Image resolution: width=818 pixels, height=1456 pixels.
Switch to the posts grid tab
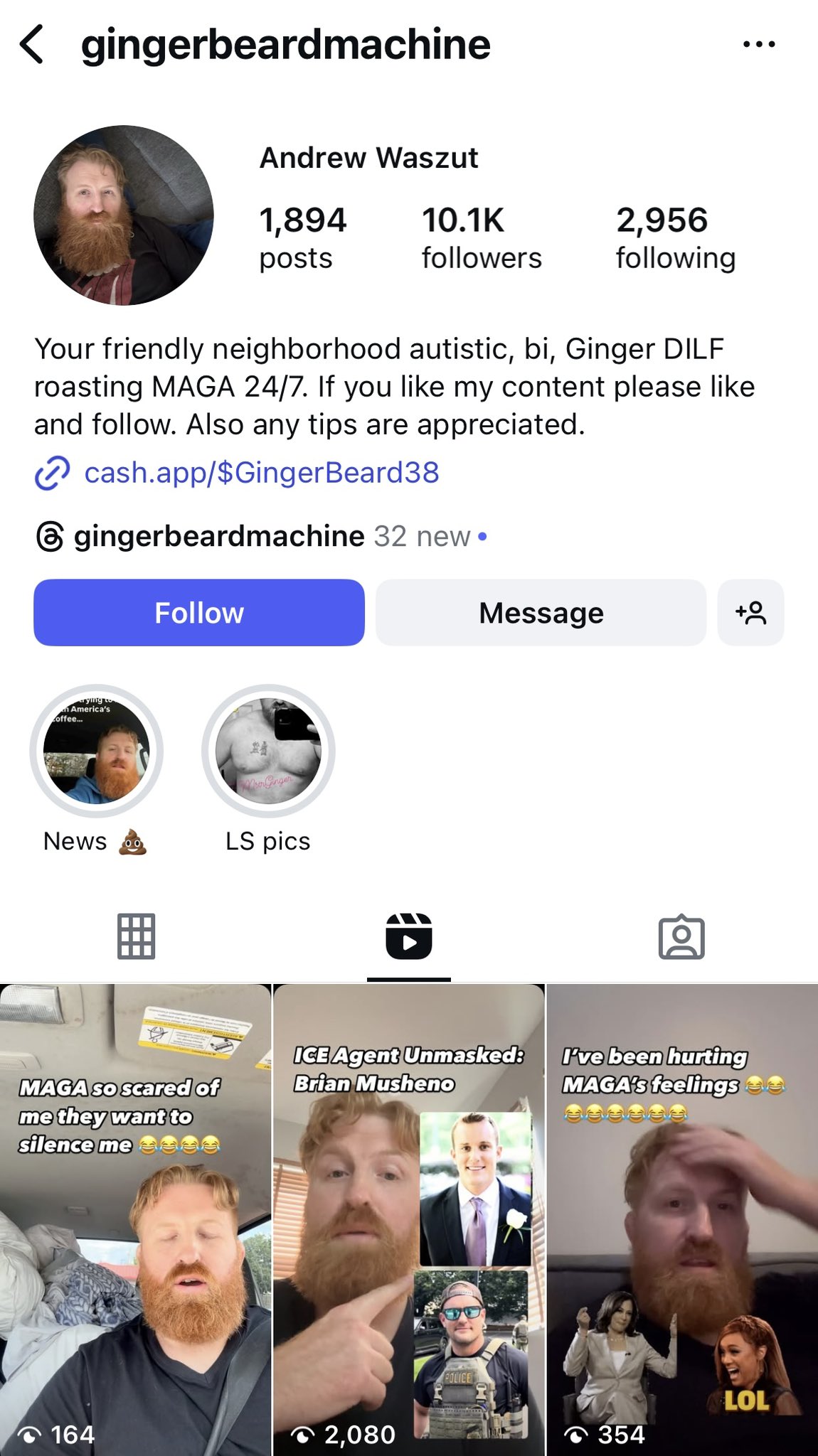(136, 936)
